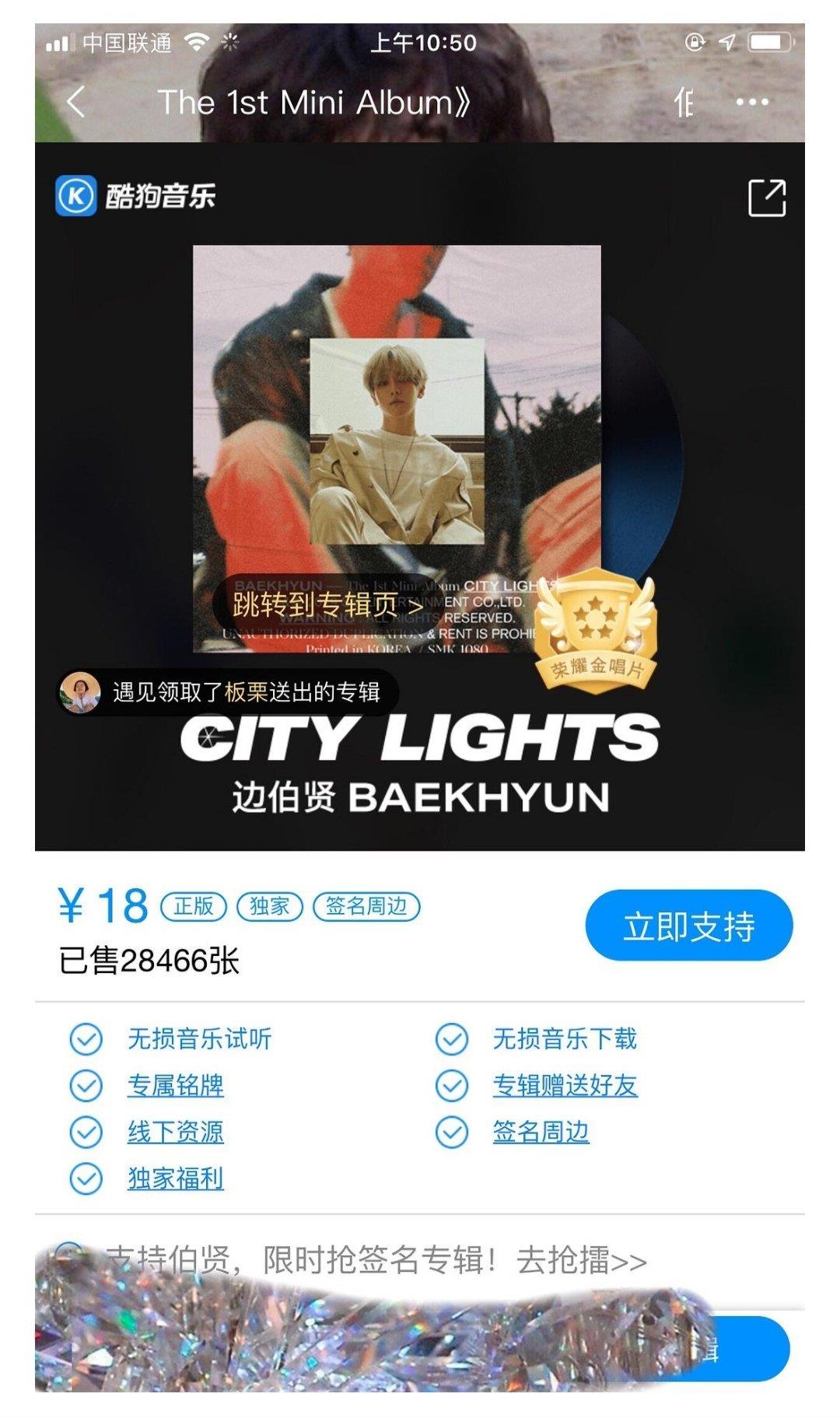Go back using the back arrow
Viewport: 840px width, 1418px height.
75,103
